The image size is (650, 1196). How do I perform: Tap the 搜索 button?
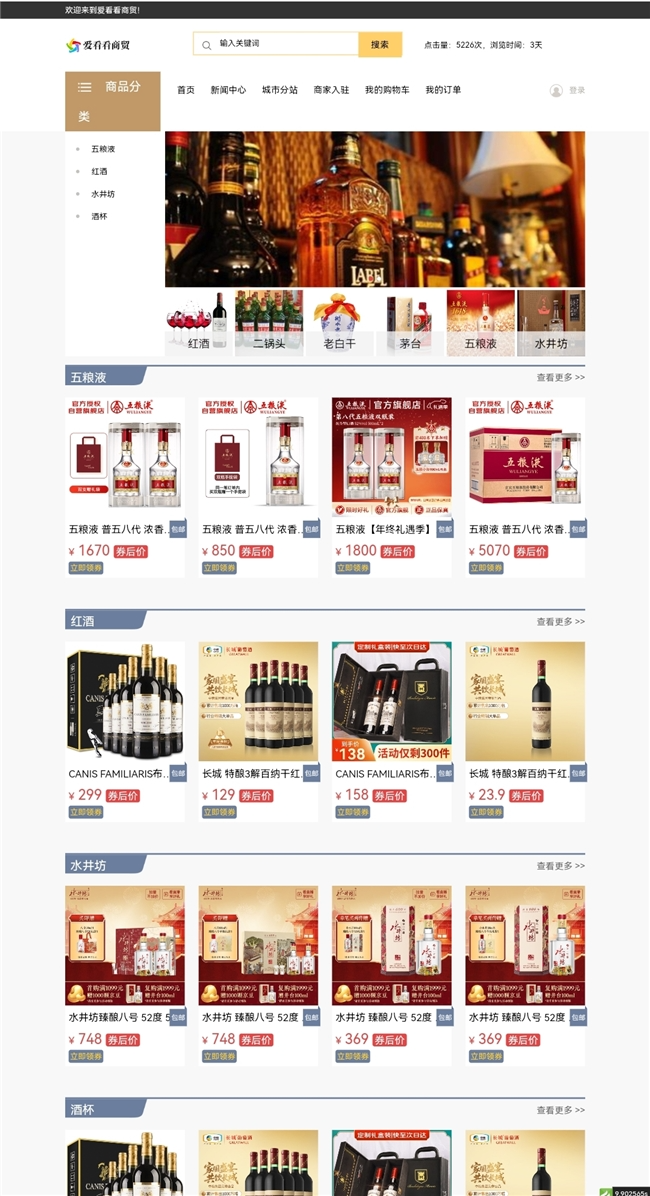click(x=380, y=44)
